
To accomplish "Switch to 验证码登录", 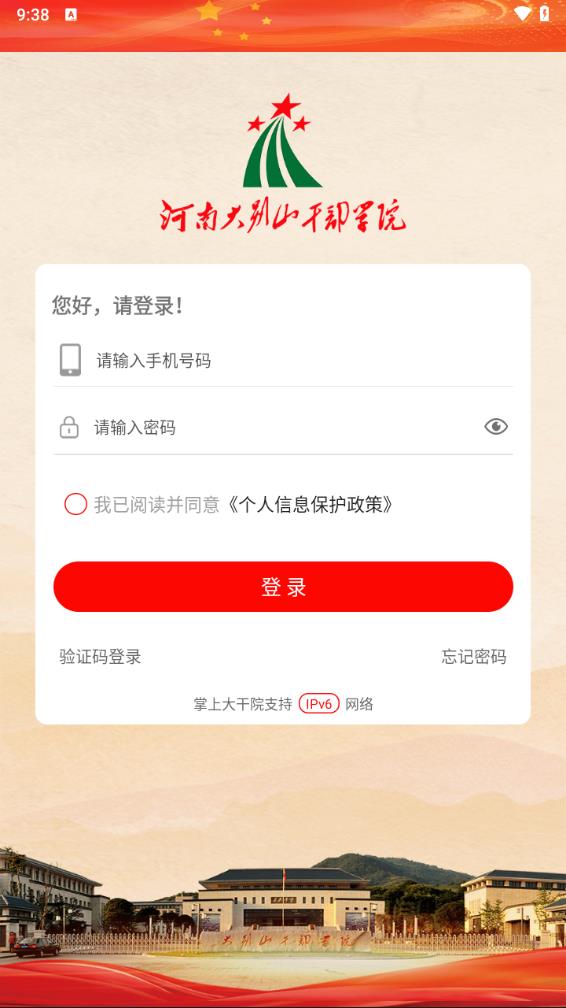I will 100,656.
